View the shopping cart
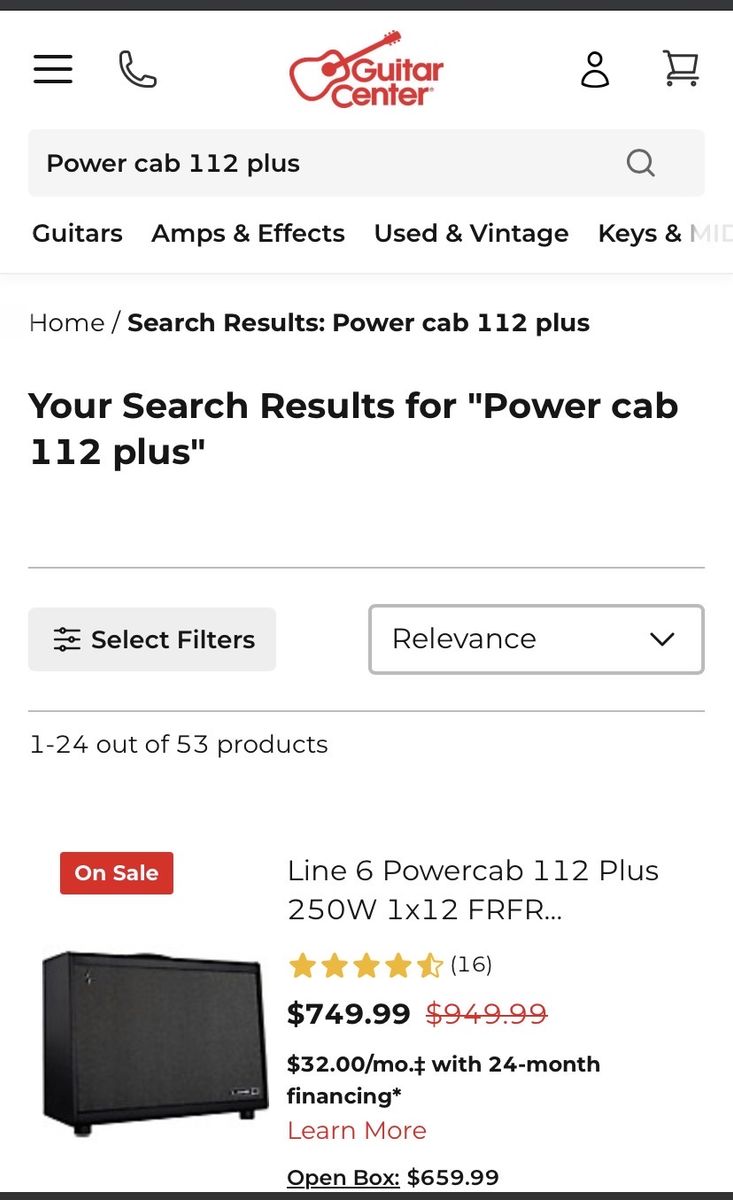The height and width of the screenshot is (1200, 733). point(681,69)
